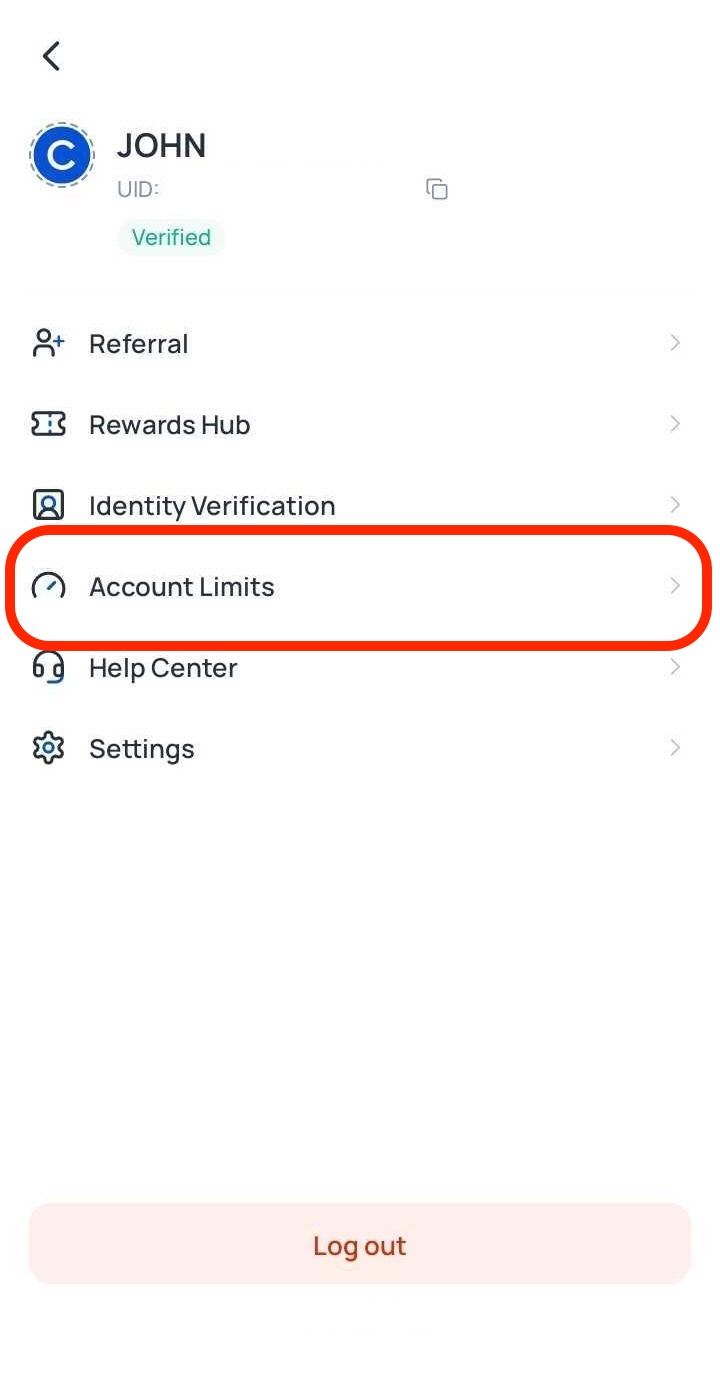The width and height of the screenshot is (720, 1394).
Task: Select the Referral invite icon
Action: click(47, 343)
